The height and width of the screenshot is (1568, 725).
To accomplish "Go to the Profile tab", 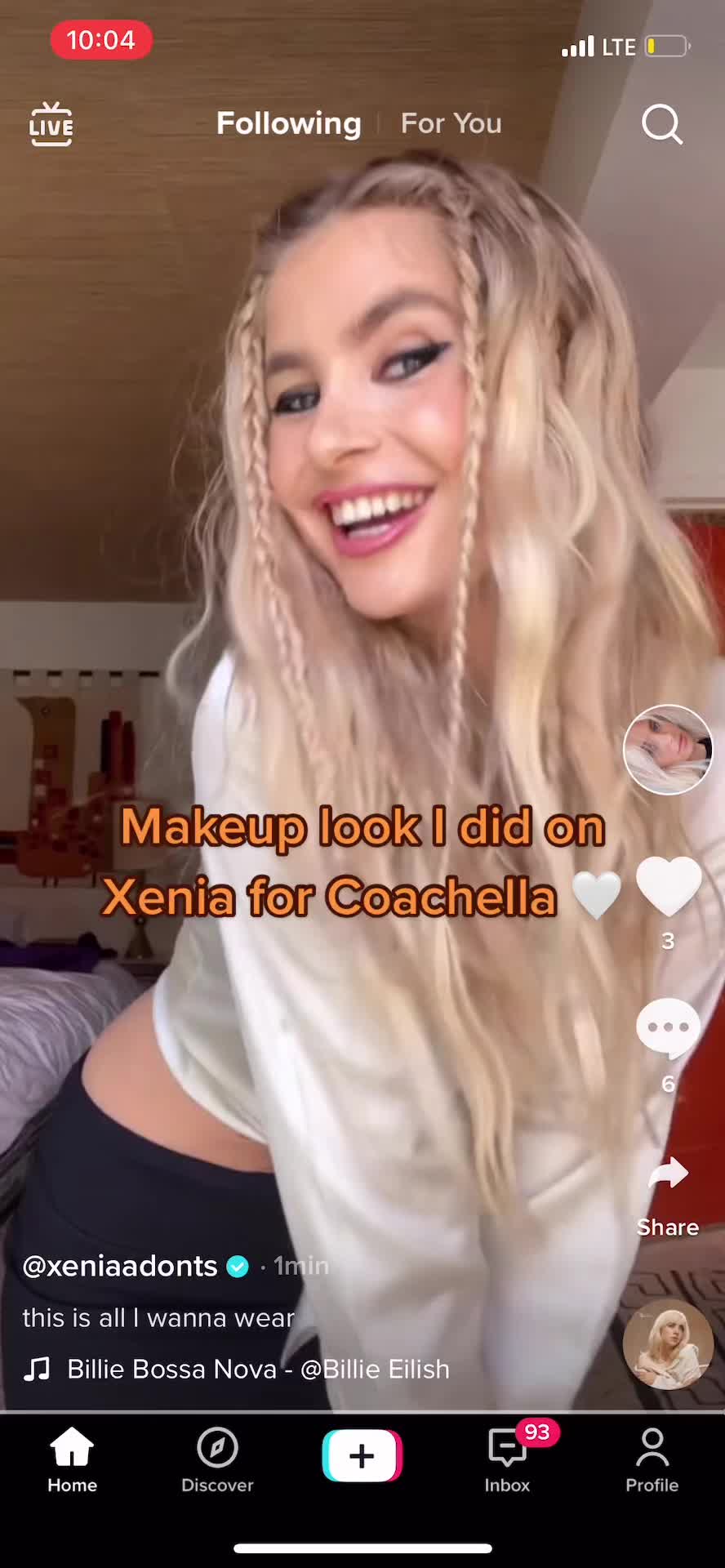I will click(x=652, y=1460).
